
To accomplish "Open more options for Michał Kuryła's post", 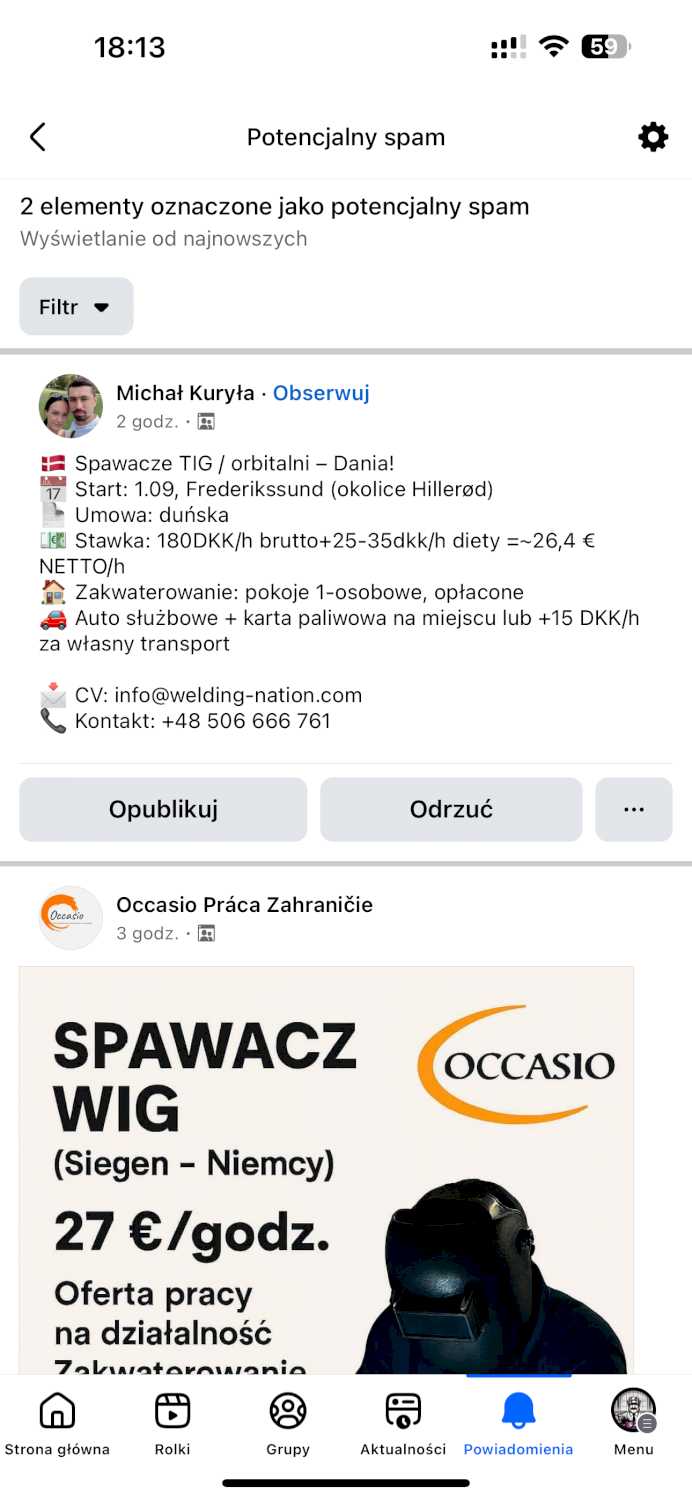I will pyautogui.click(x=633, y=809).
